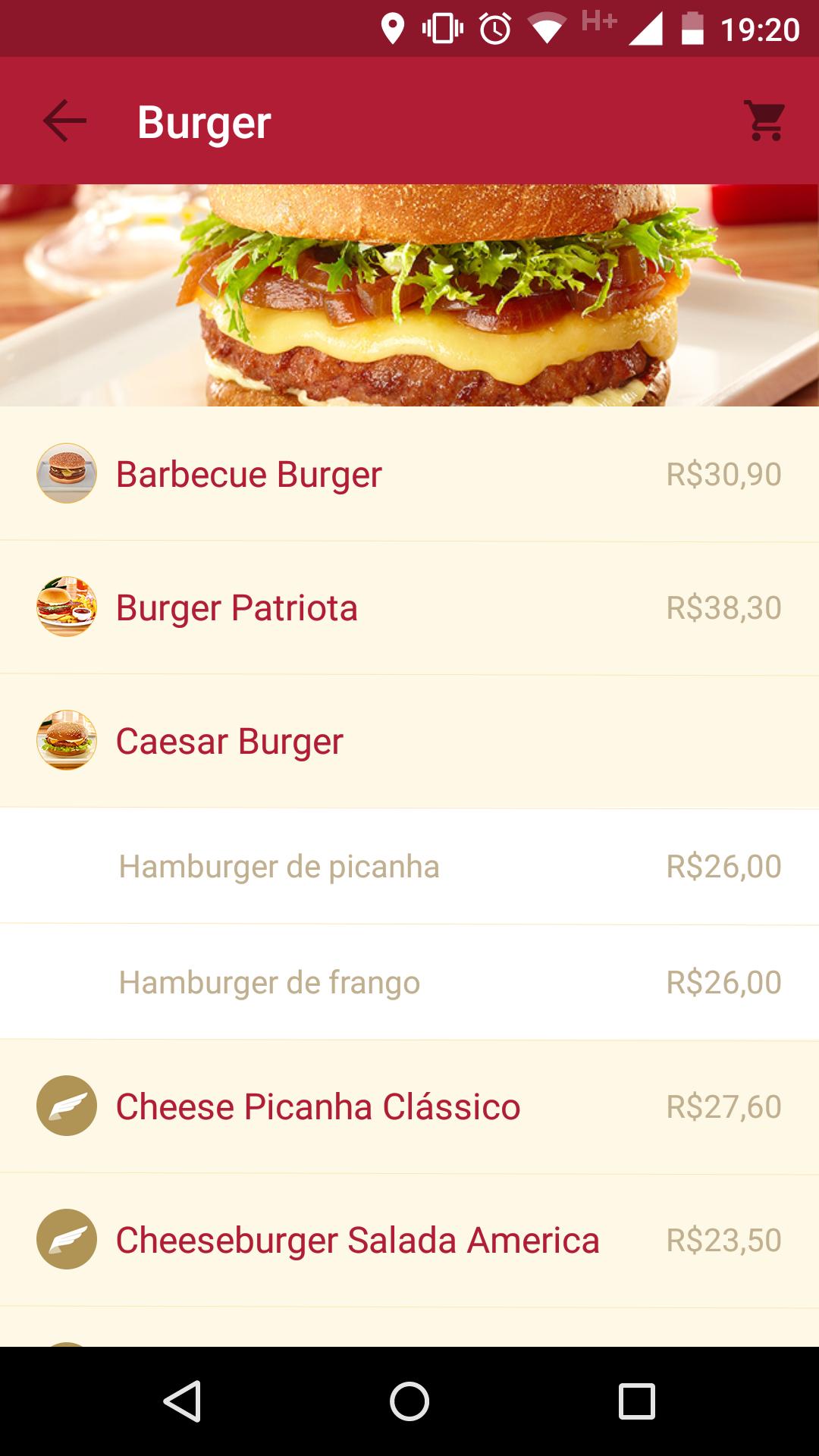Open the shopping cart
The height and width of the screenshot is (1456, 819).
pyautogui.click(x=764, y=121)
